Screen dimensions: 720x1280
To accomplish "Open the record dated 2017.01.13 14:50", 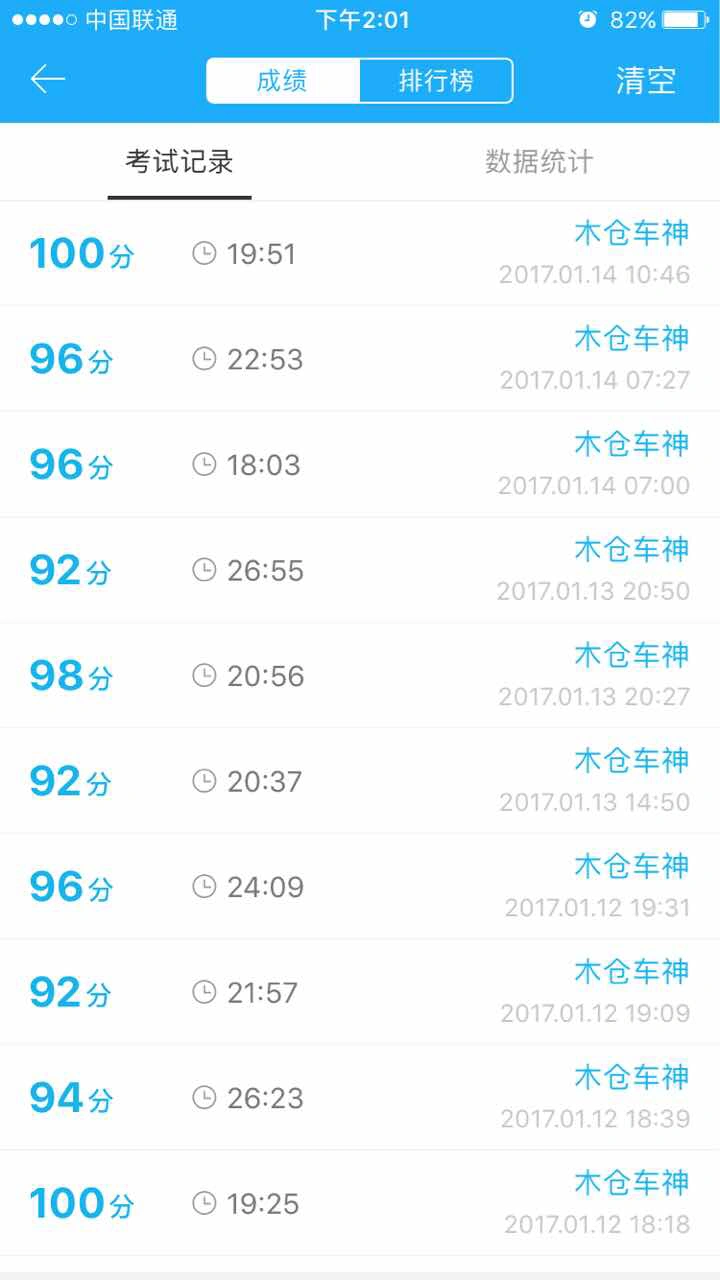I will 360,781.
